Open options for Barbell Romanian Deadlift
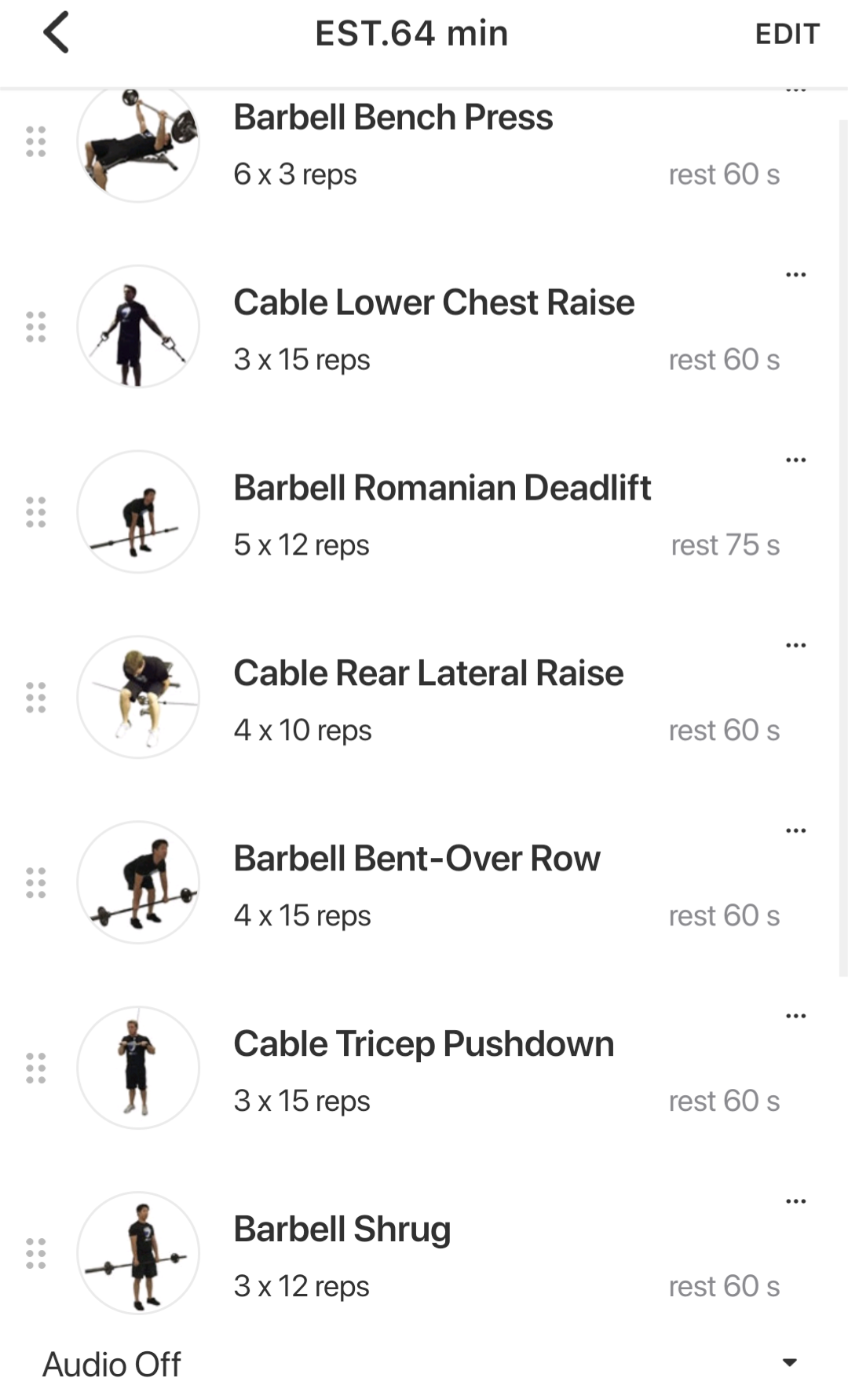 795,460
